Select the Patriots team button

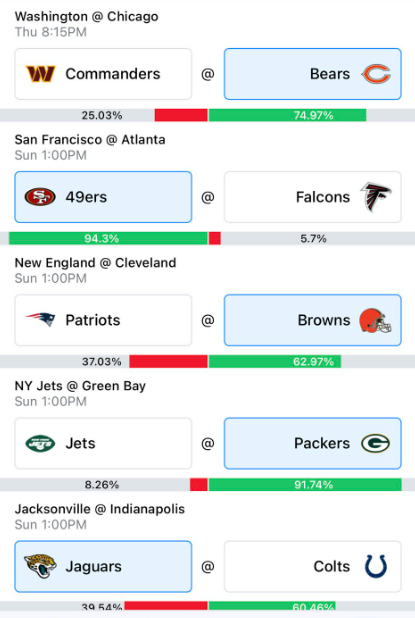point(103,320)
